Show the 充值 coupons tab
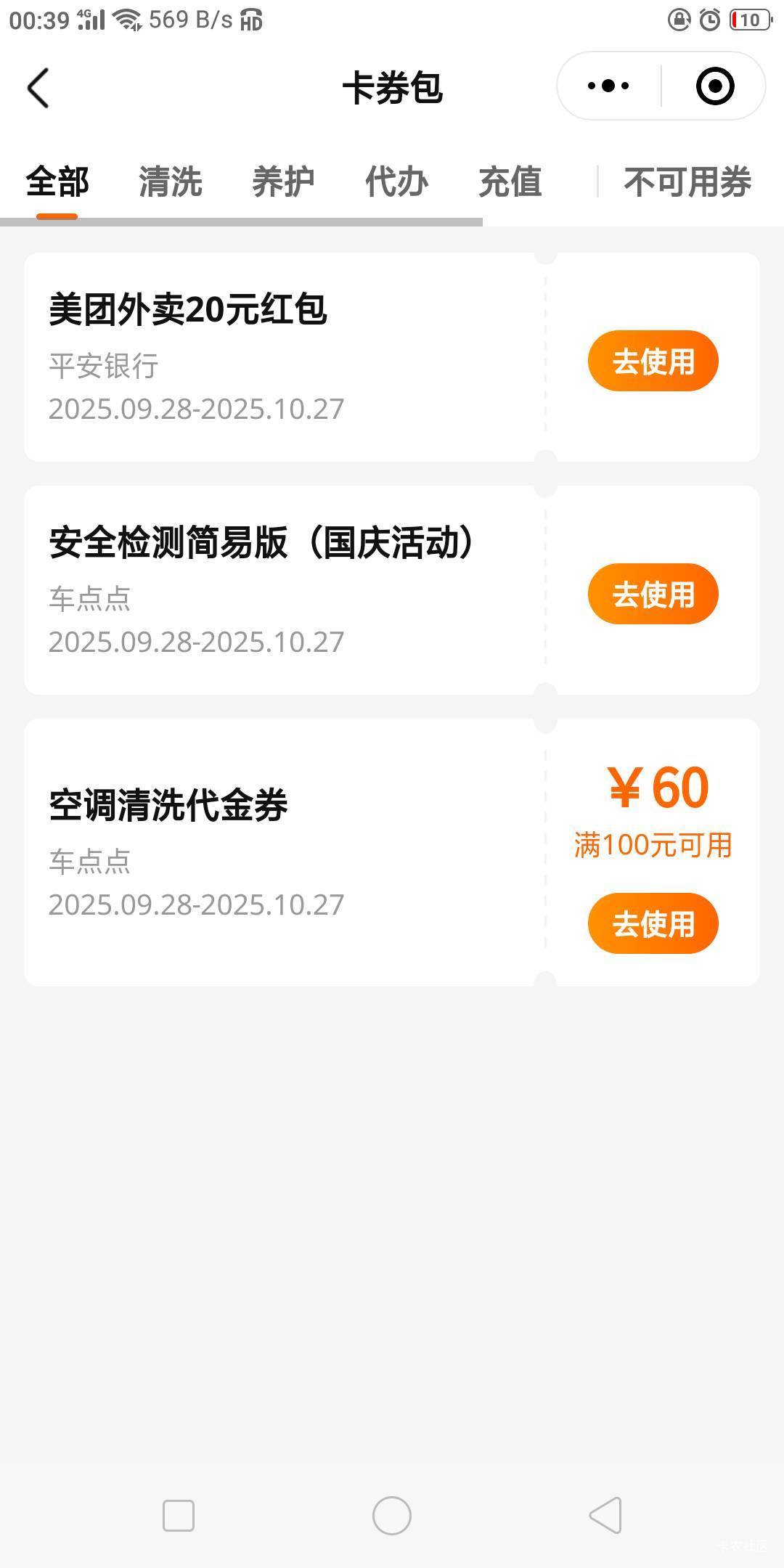Viewport: 784px width, 1568px height. pyautogui.click(x=510, y=181)
